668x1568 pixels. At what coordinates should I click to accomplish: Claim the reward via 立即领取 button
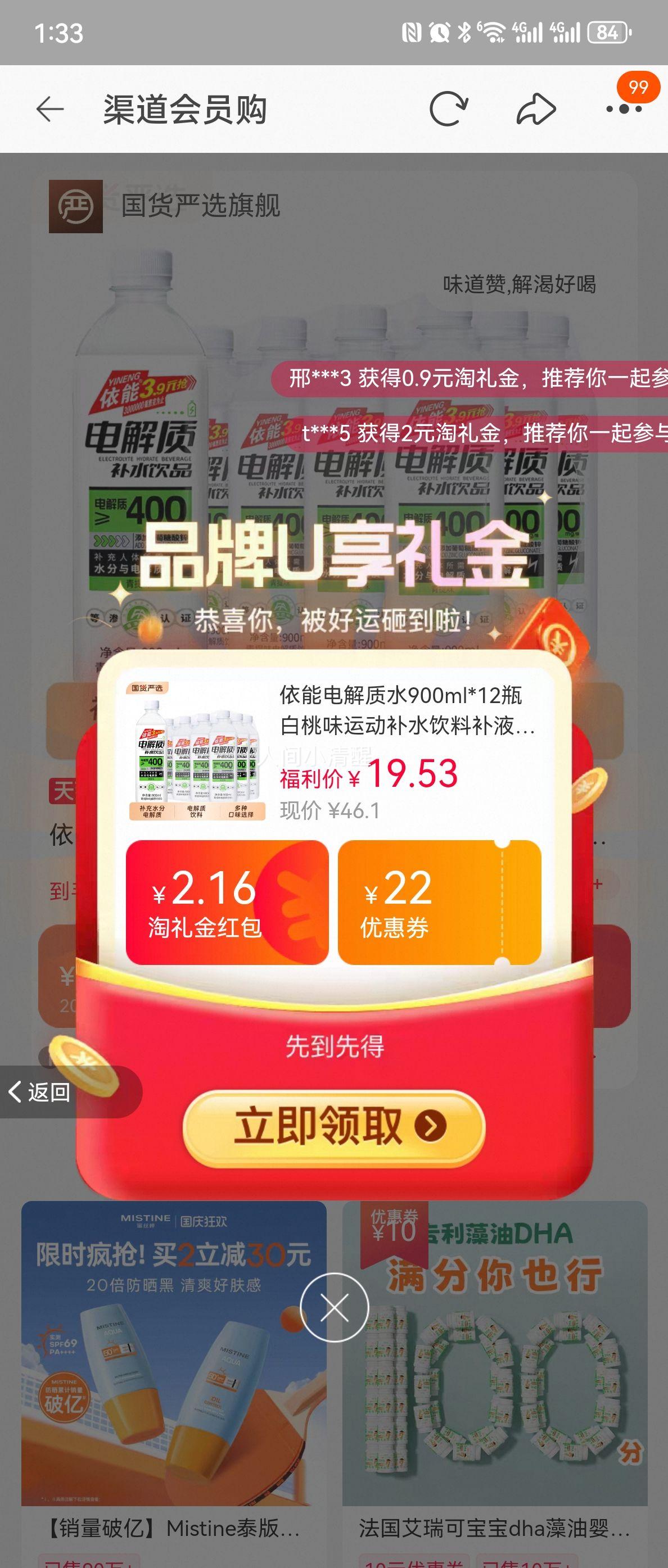(333, 1127)
